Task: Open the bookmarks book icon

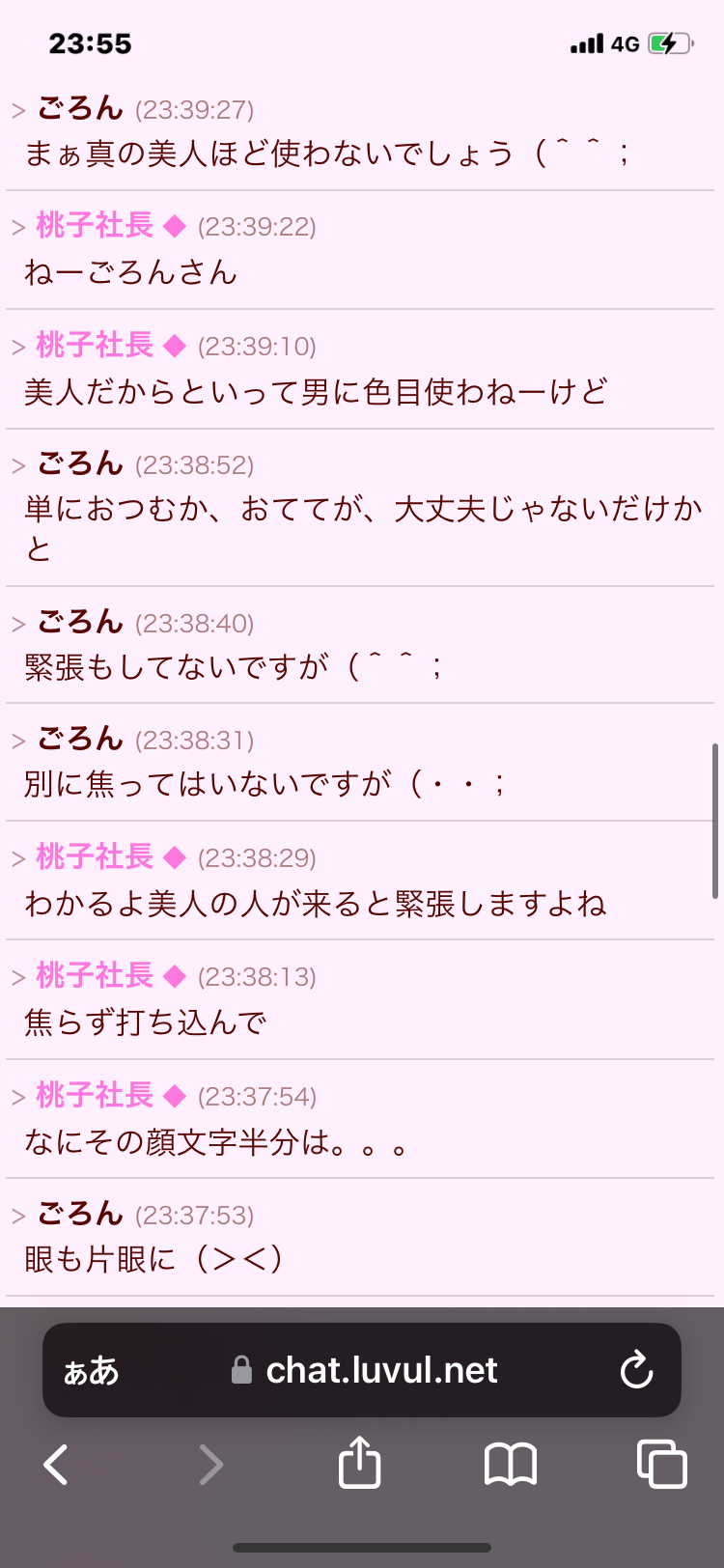Action: coord(510,1465)
